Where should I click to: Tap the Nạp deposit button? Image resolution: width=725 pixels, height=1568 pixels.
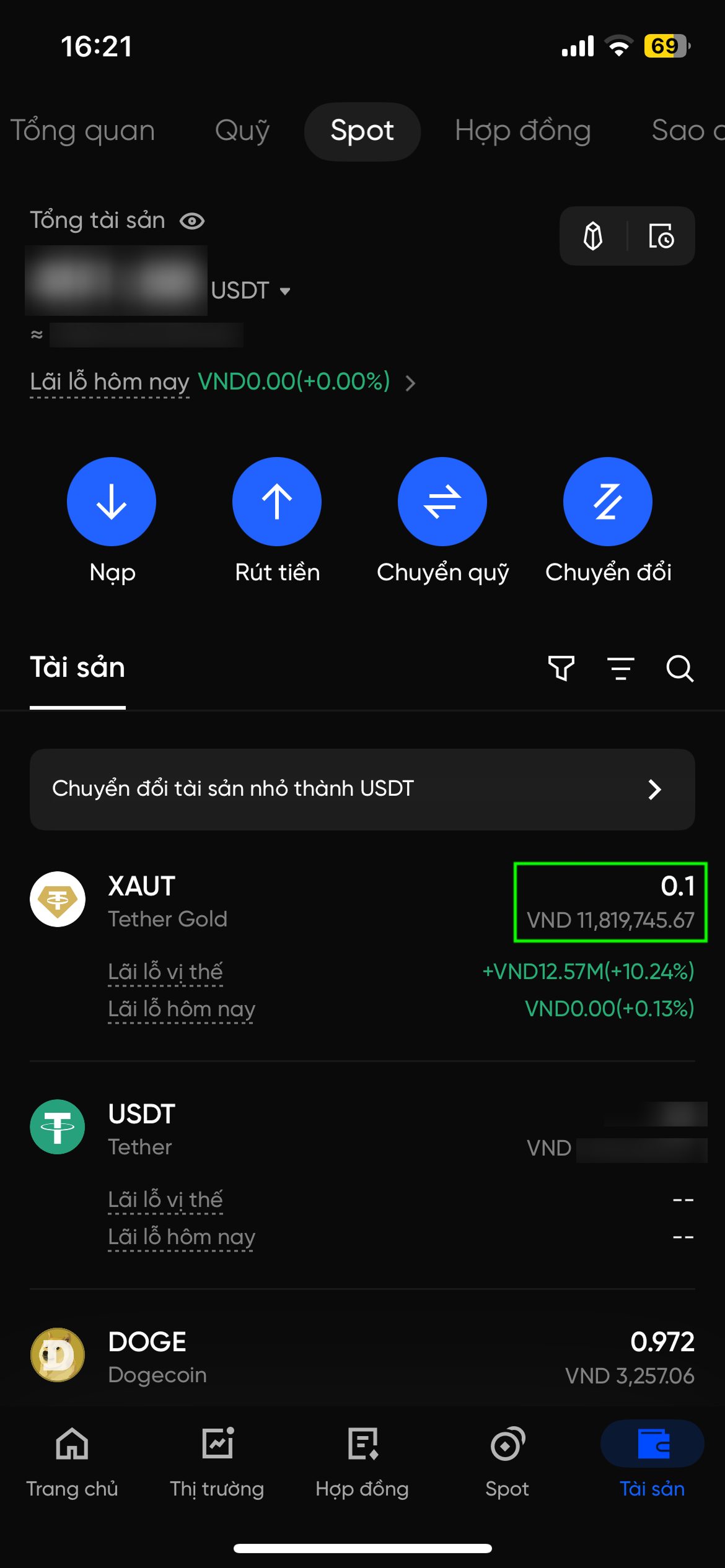point(112,502)
